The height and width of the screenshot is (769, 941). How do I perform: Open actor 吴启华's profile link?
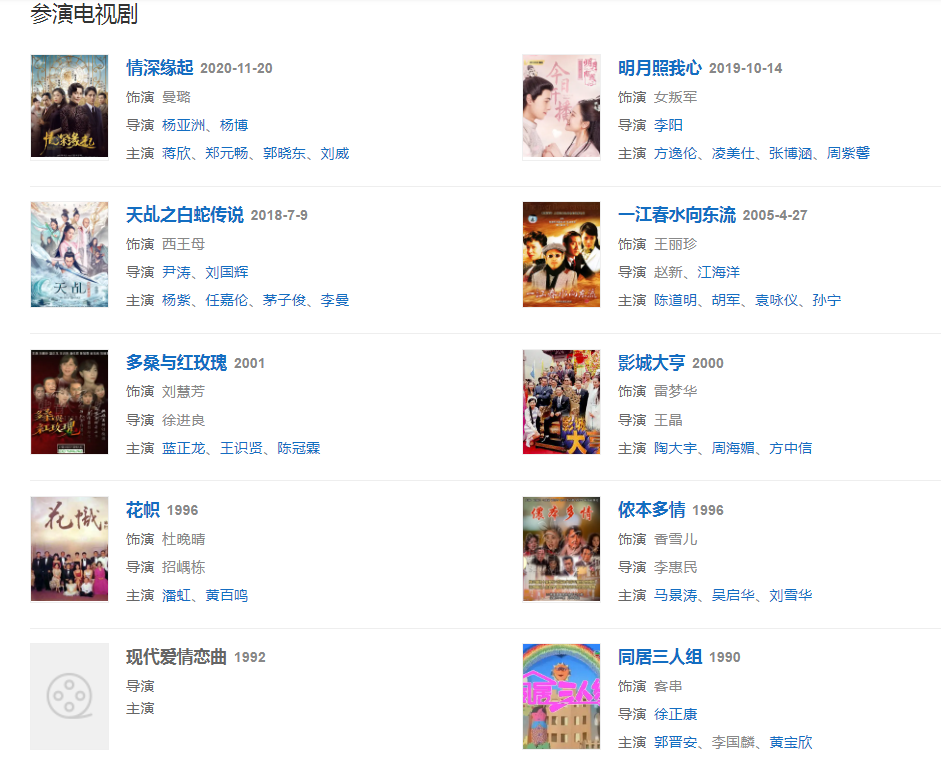point(733,595)
